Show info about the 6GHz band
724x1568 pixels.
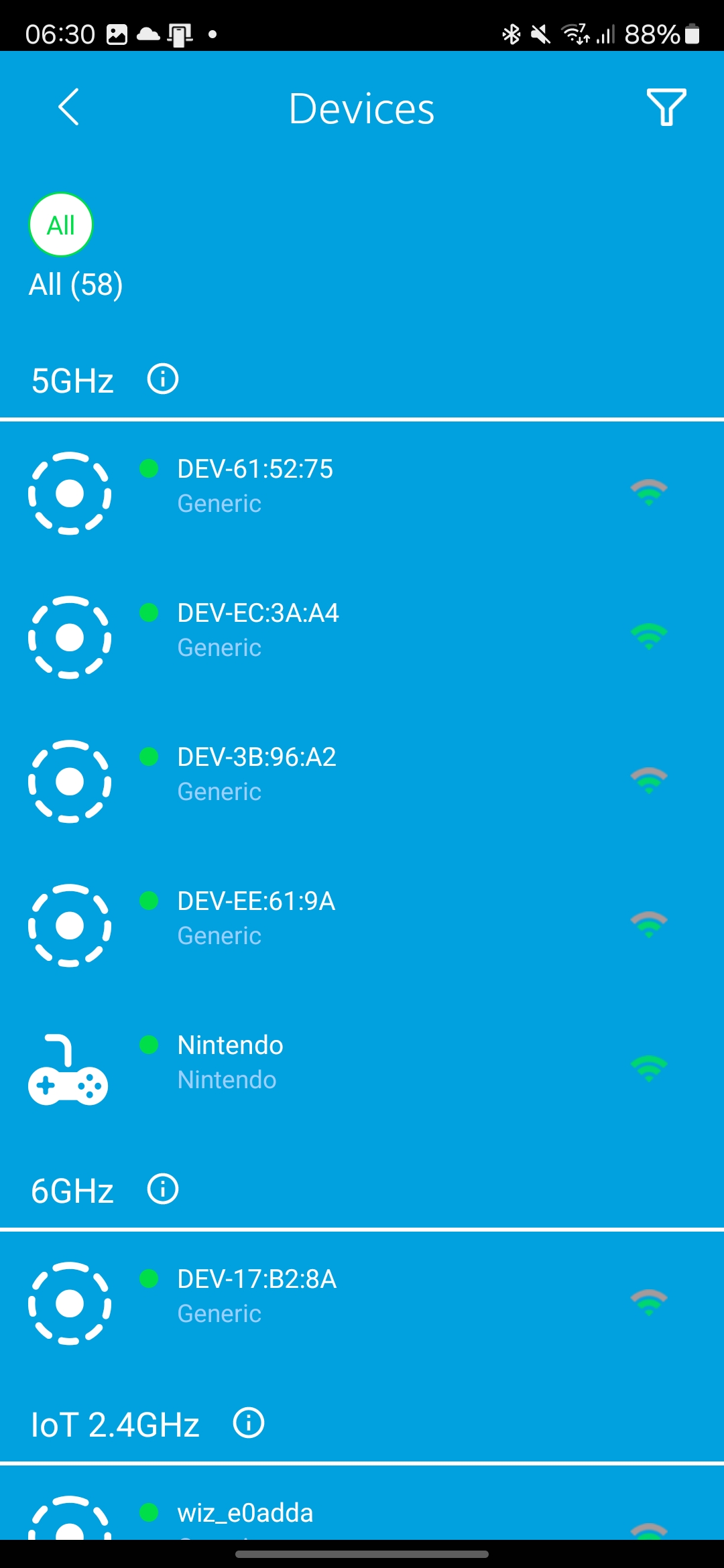pyautogui.click(x=163, y=1189)
